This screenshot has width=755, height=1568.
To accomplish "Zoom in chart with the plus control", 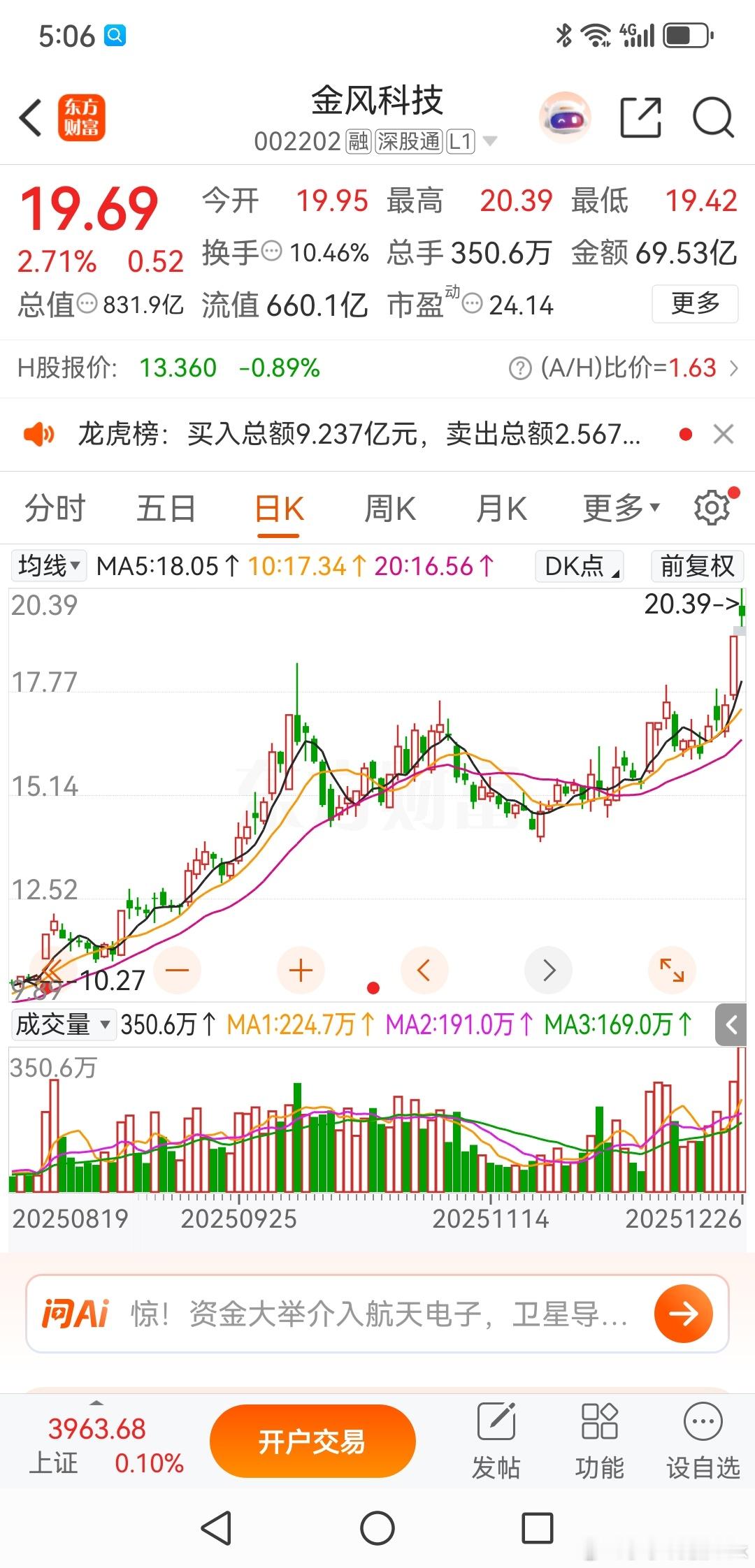I will (x=300, y=970).
